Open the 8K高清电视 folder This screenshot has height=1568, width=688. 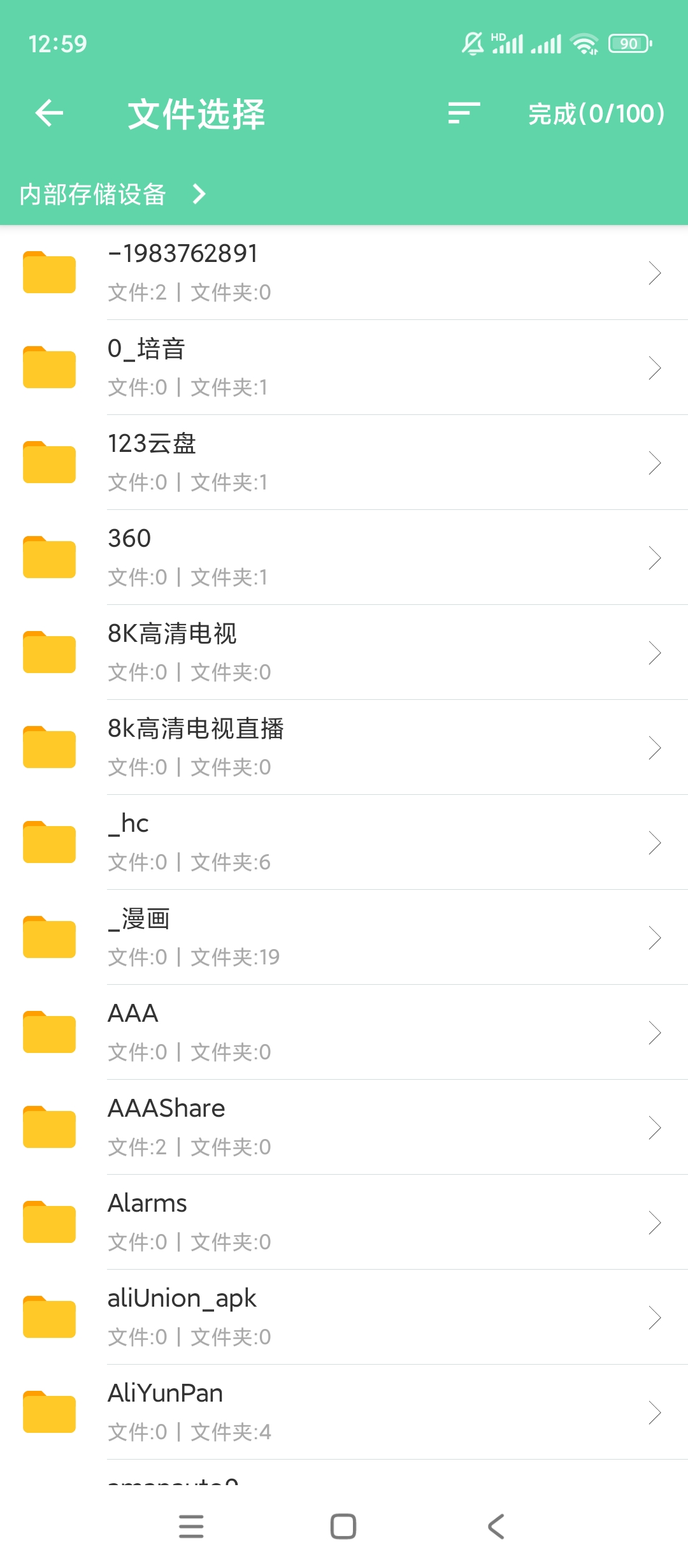pyautogui.click(x=344, y=653)
